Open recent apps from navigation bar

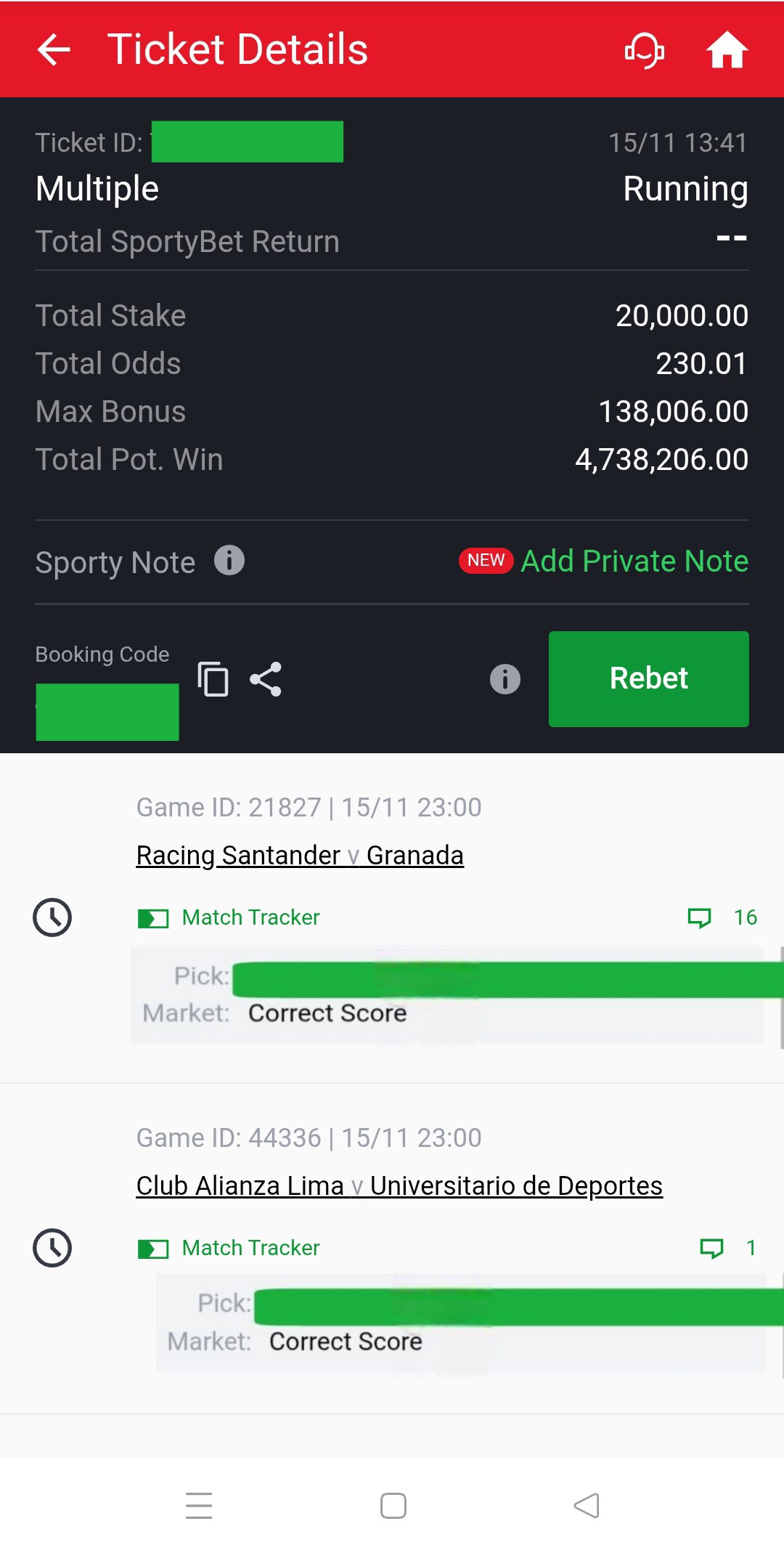pyautogui.click(x=199, y=1506)
